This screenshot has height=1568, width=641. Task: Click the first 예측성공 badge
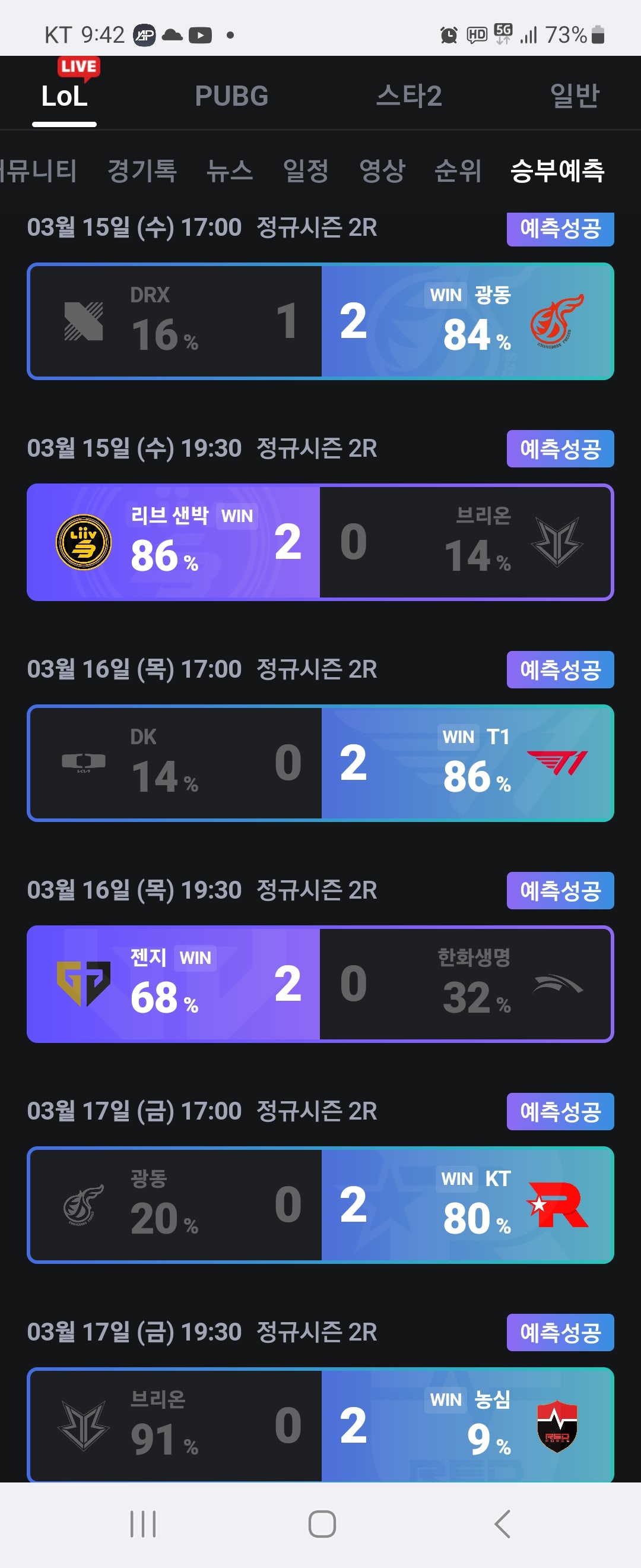click(560, 229)
